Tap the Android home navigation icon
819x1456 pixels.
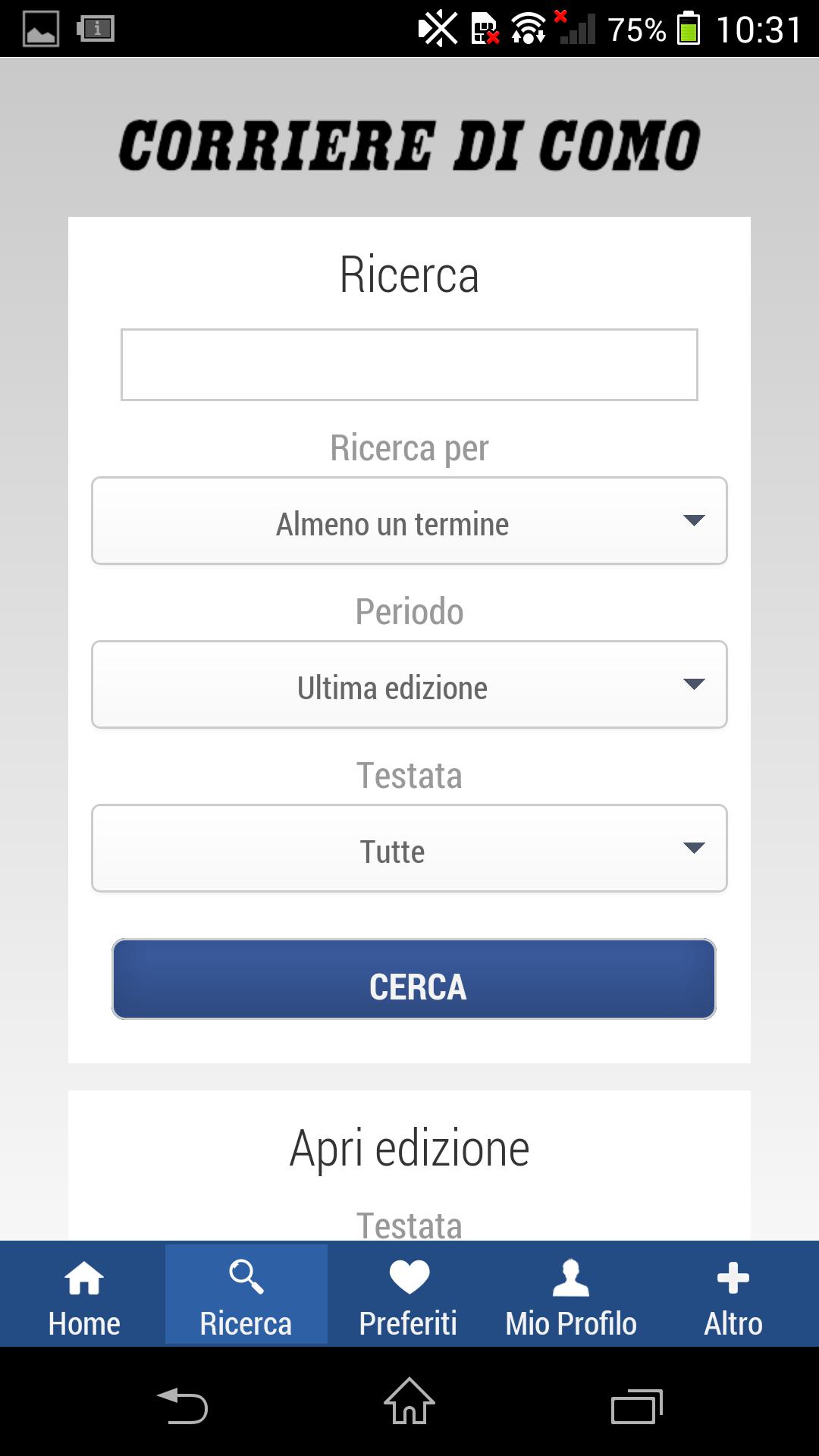[408, 1404]
